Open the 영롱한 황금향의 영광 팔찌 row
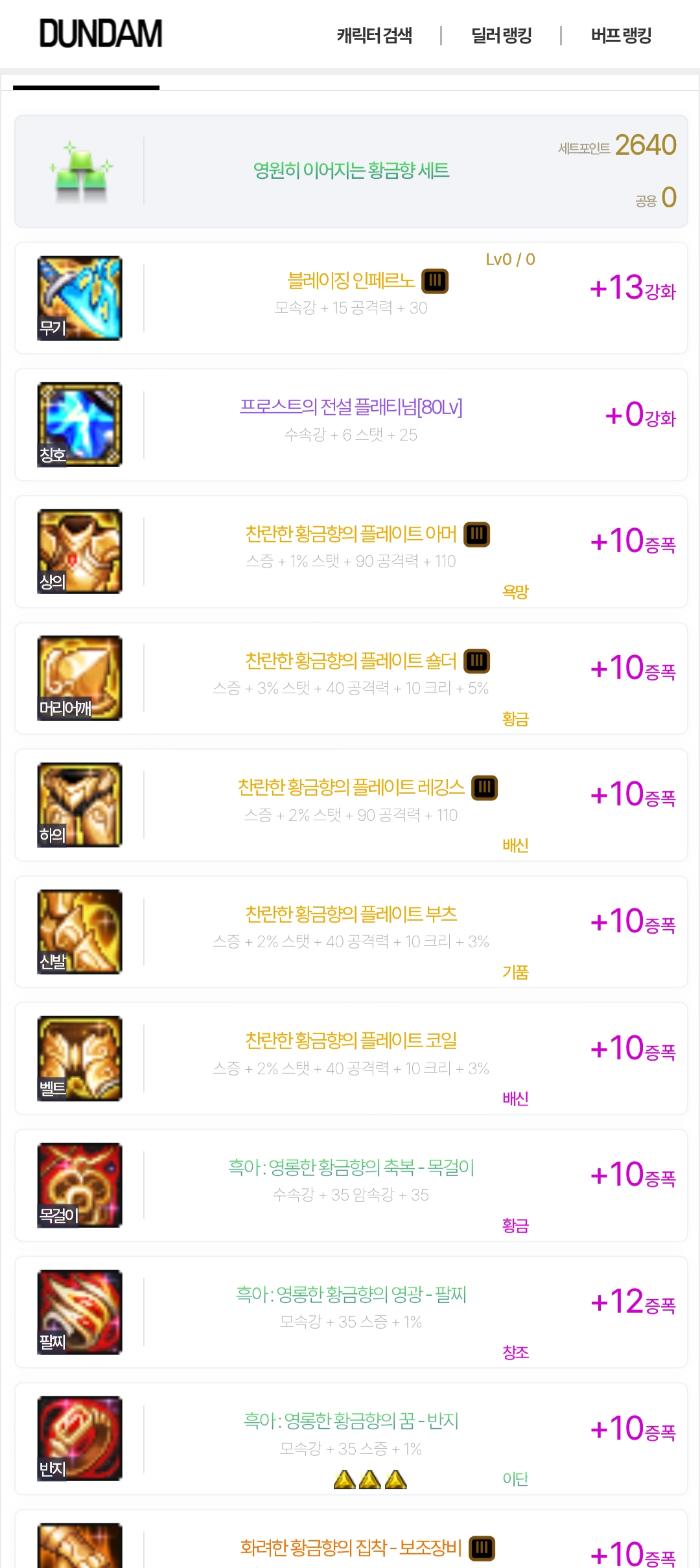The height and width of the screenshot is (1568, 700). (x=351, y=1295)
